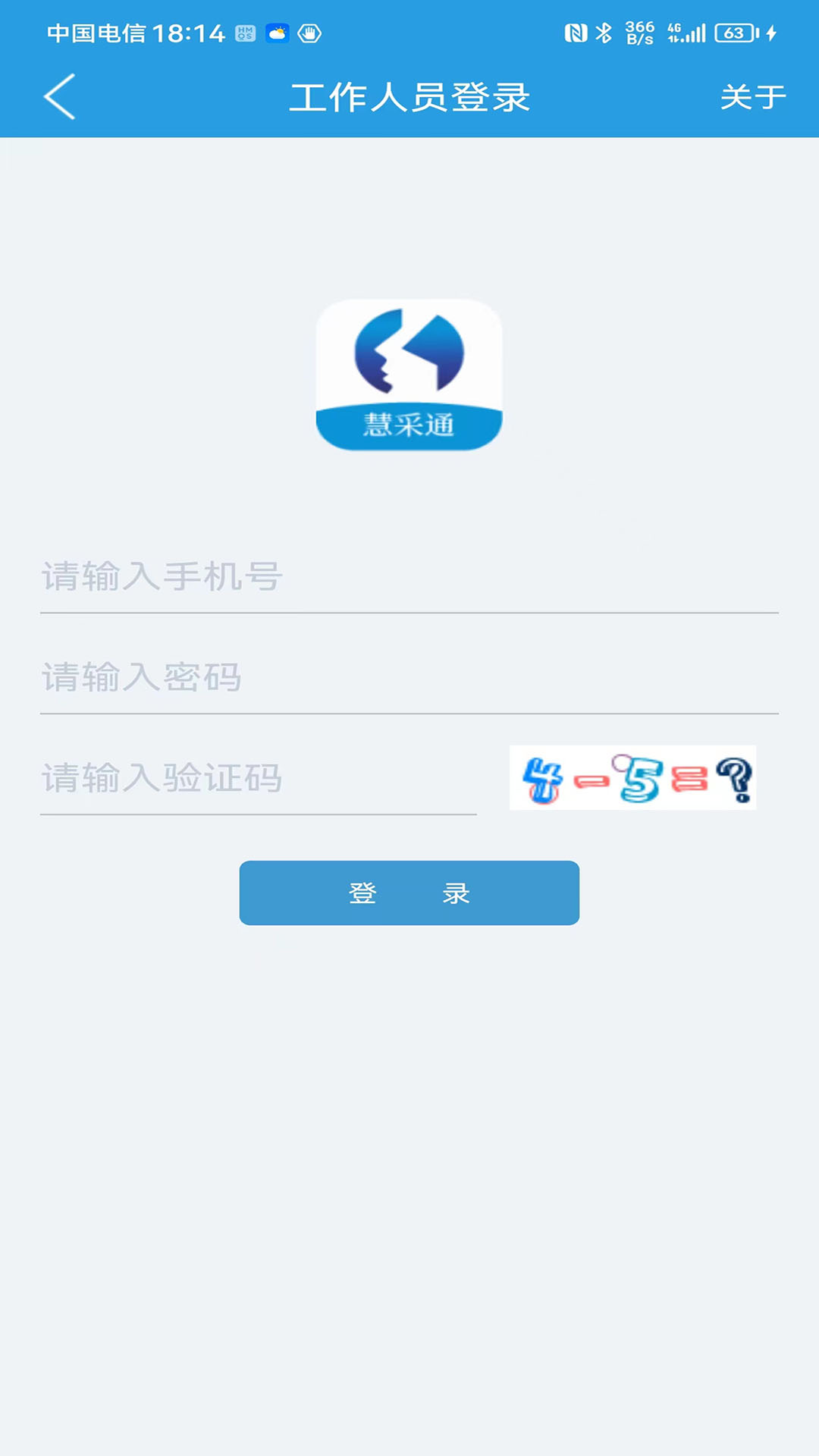Tap the charging lightning icon
The image size is (819, 1456).
(770, 30)
